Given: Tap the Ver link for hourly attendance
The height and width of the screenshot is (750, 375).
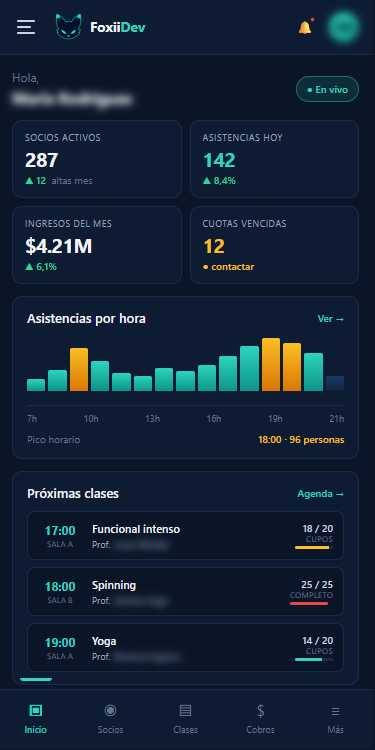Looking at the screenshot, I should tap(331, 319).
